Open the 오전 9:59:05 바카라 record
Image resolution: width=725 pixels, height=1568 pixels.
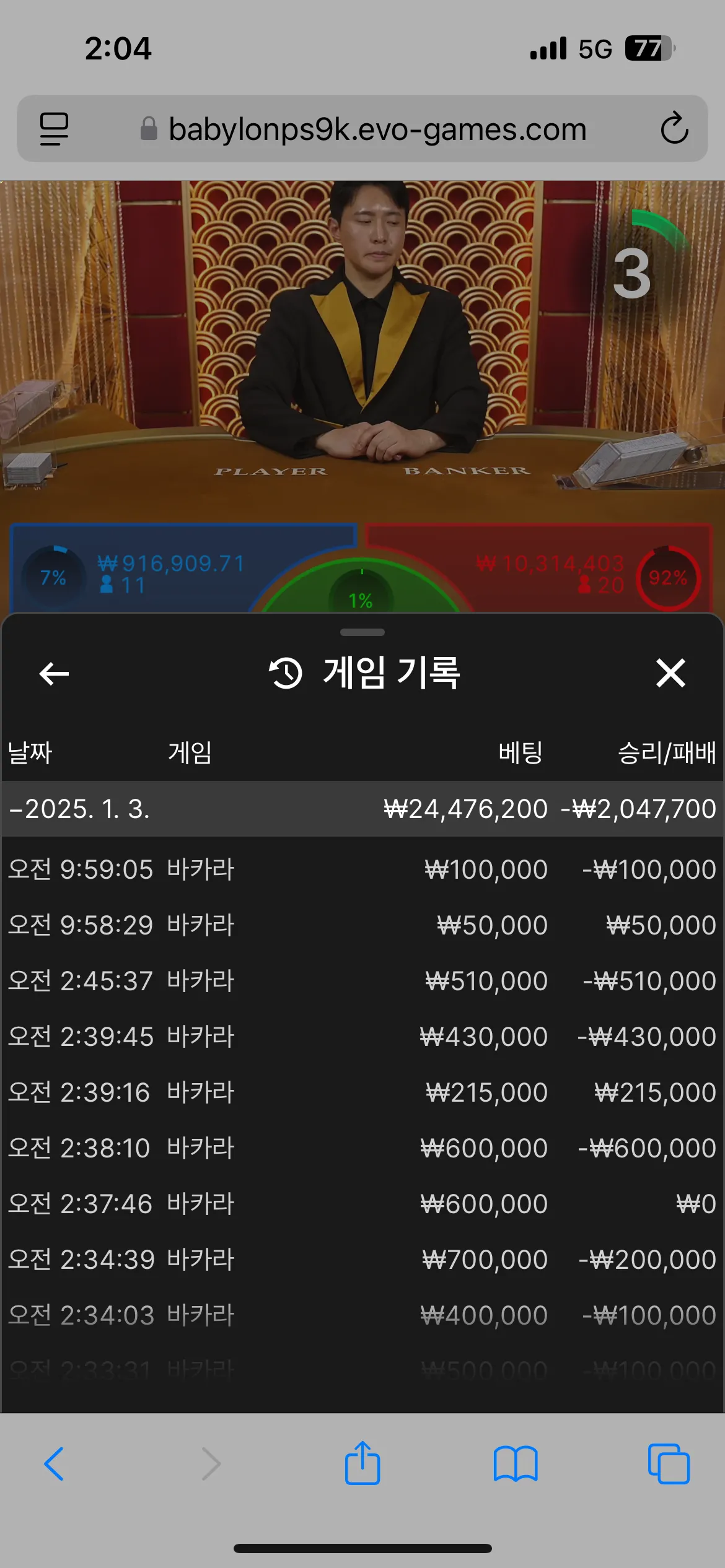pos(362,869)
